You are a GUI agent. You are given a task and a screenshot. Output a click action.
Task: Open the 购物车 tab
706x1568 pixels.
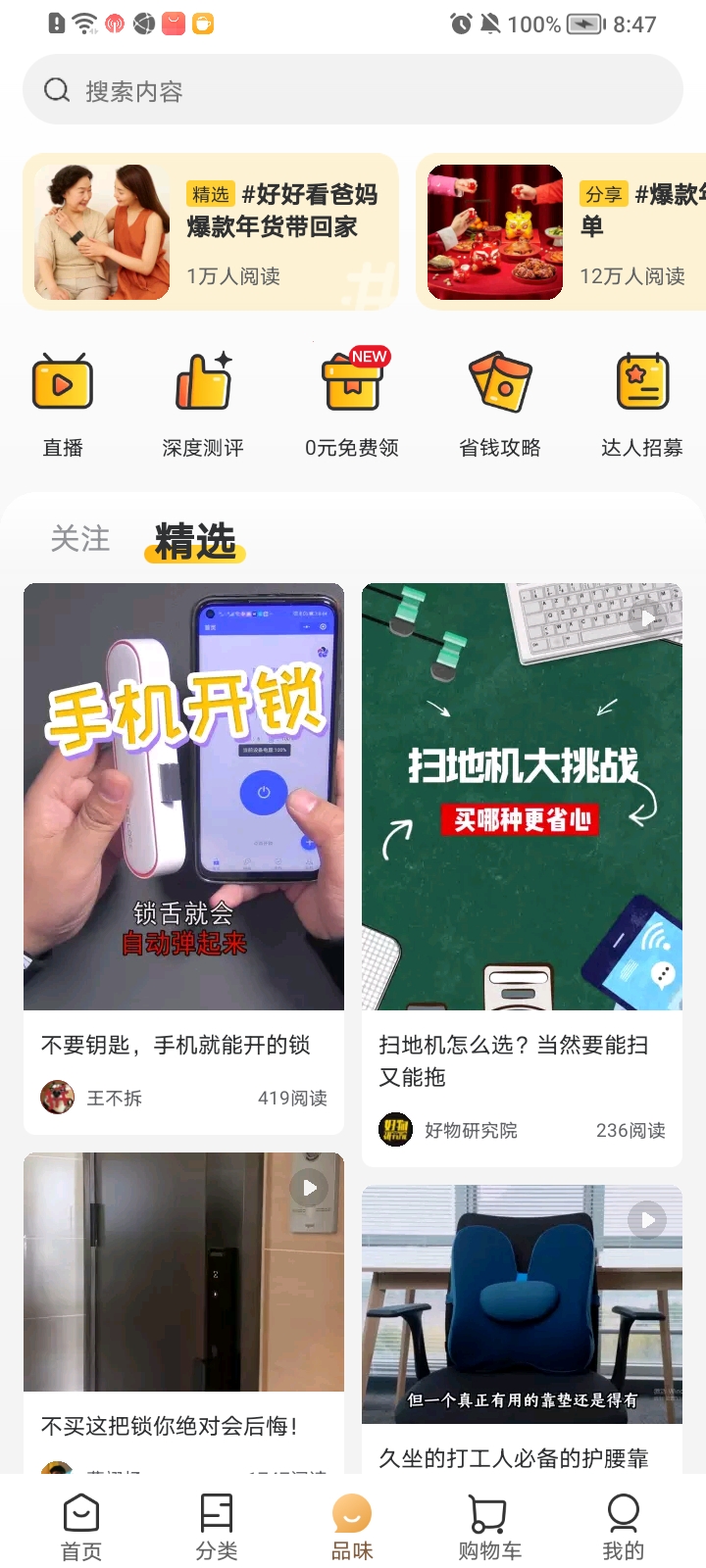[489, 1526]
